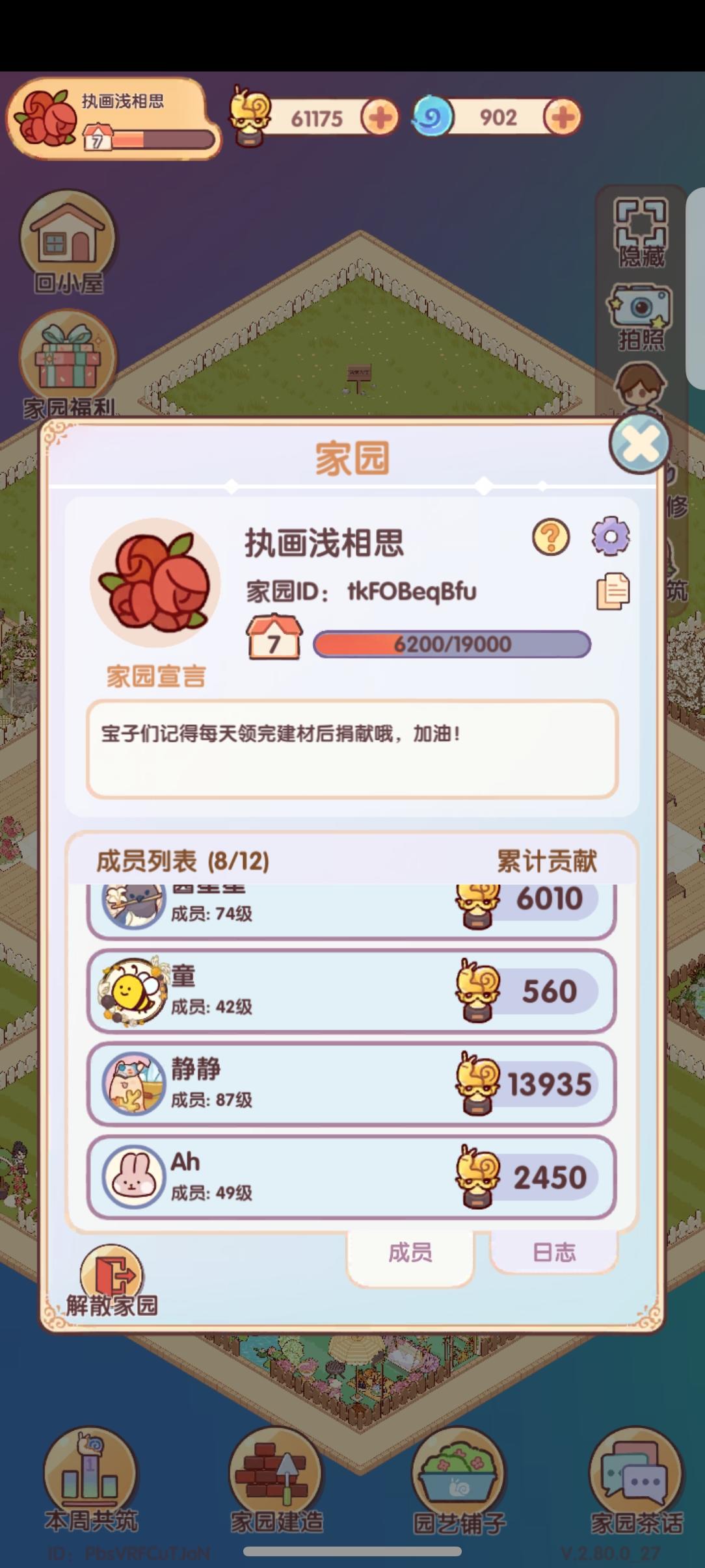Switch to the 日志 log tab

[x=553, y=1253]
